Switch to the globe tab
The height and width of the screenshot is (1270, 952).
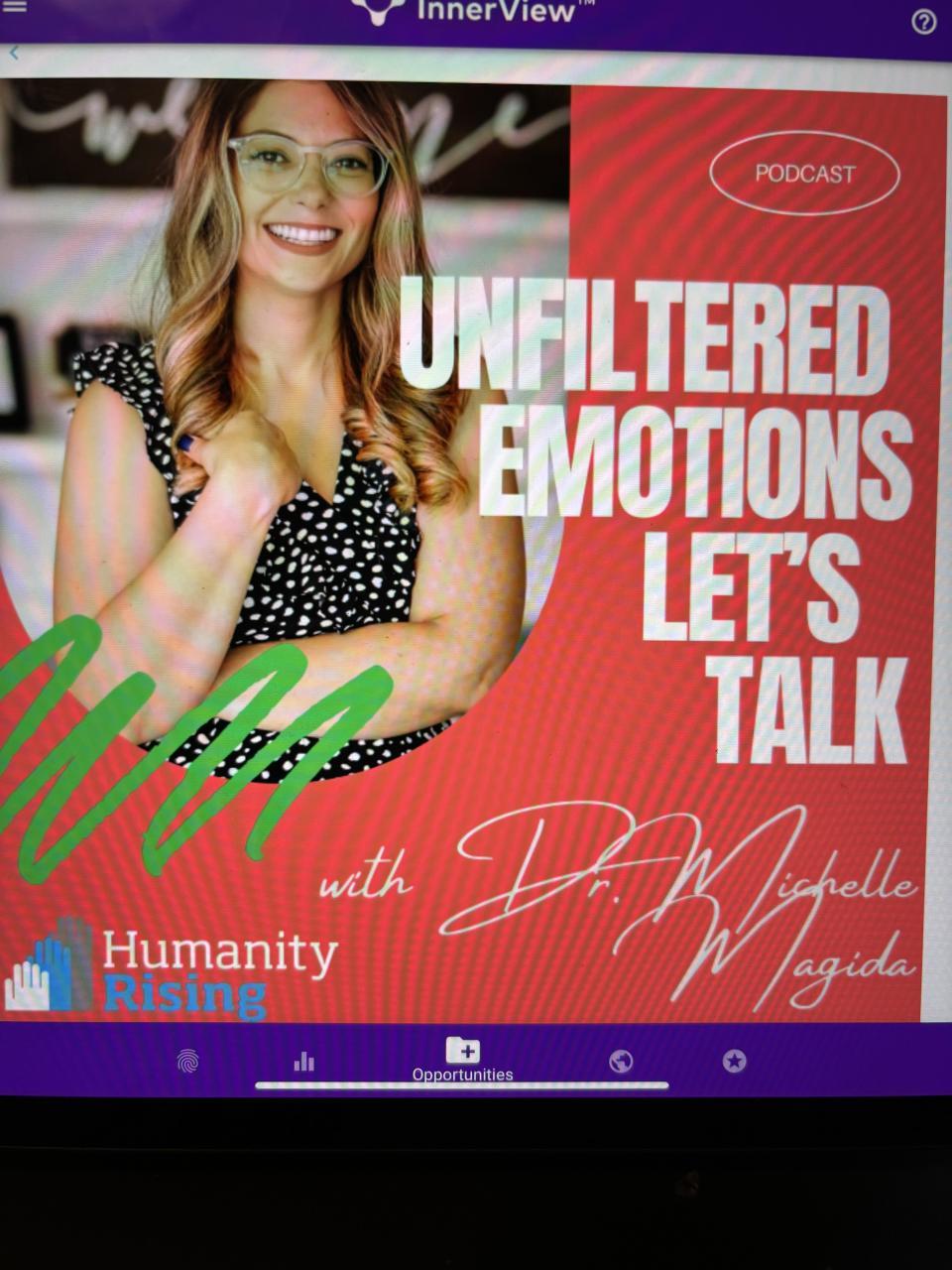click(x=621, y=1062)
